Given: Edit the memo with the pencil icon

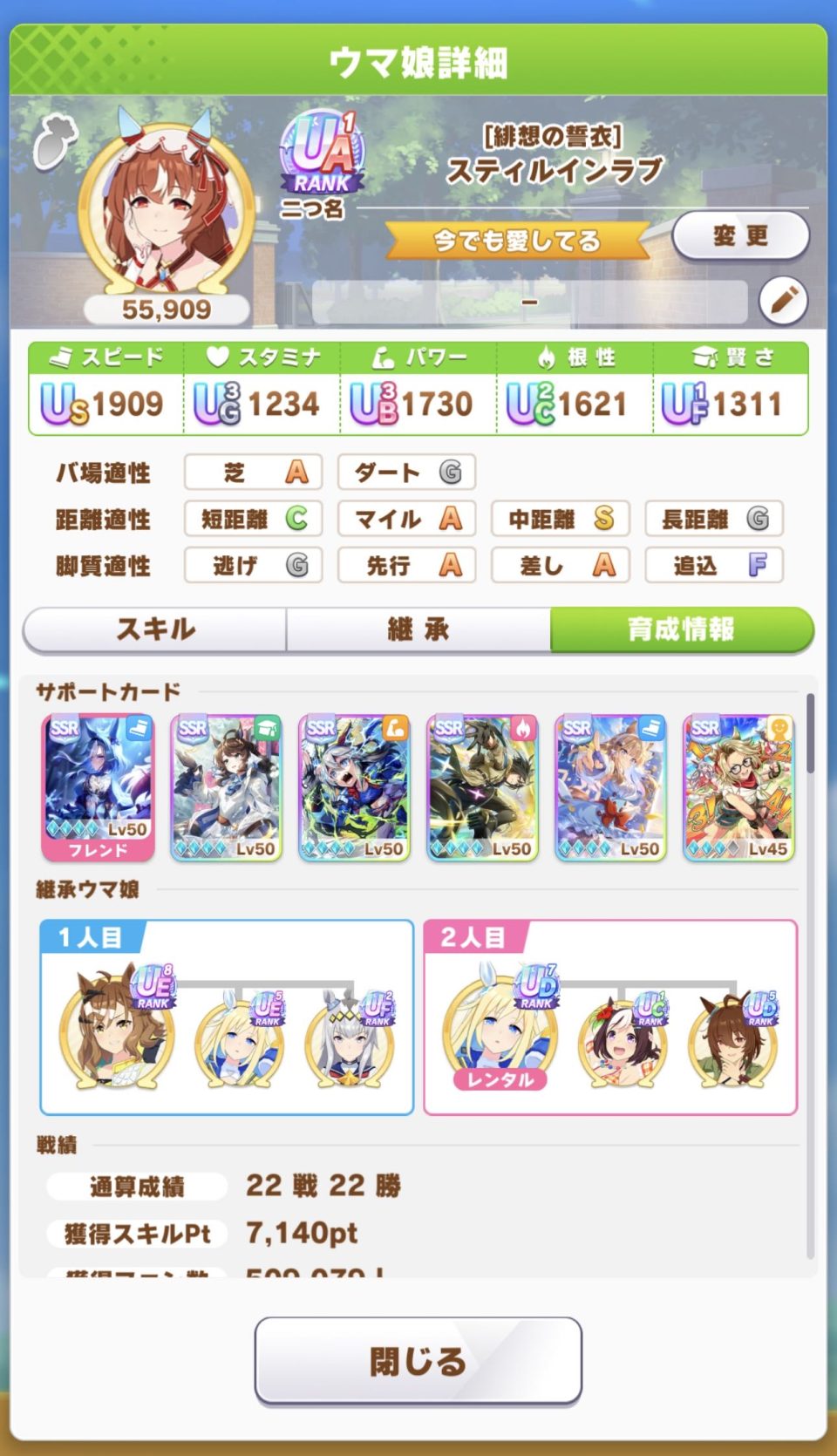Looking at the screenshot, I should pyautogui.click(x=782, y=301).
